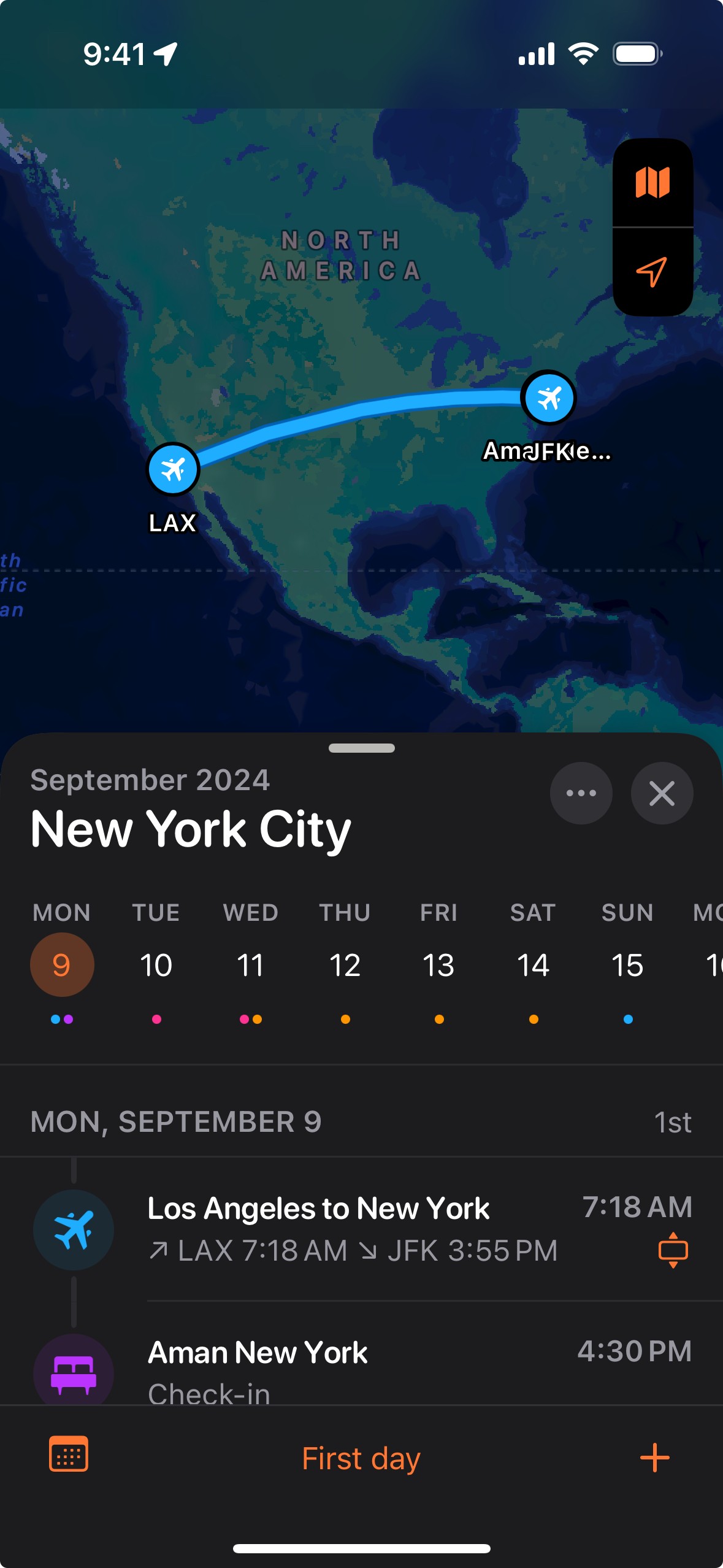Viewport: 723px width, 1568px height.
Task: Expand details for Los Angeles to New York flight
Action: (319, 1209)
